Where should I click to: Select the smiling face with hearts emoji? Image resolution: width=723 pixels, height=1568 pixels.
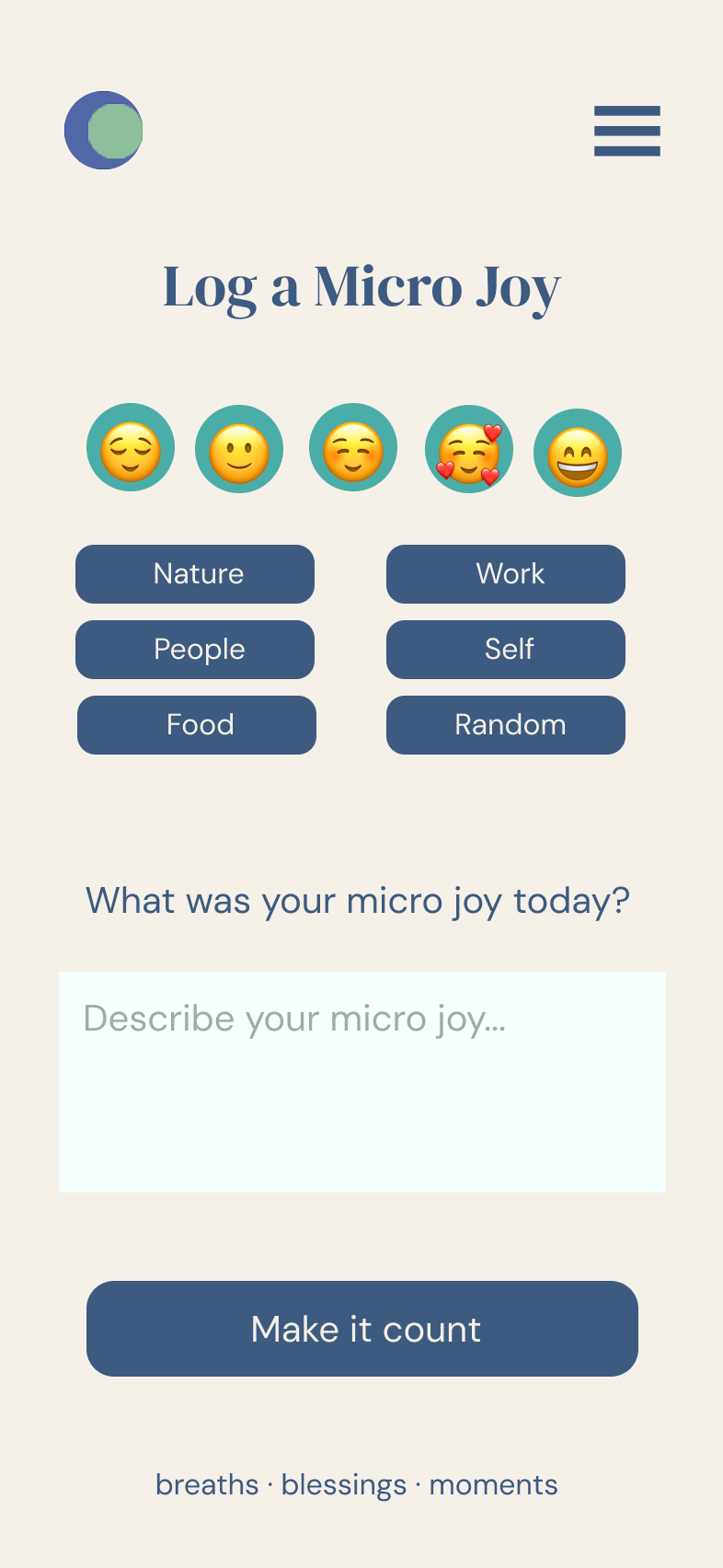pyautogui.click(x=469, y=449)
